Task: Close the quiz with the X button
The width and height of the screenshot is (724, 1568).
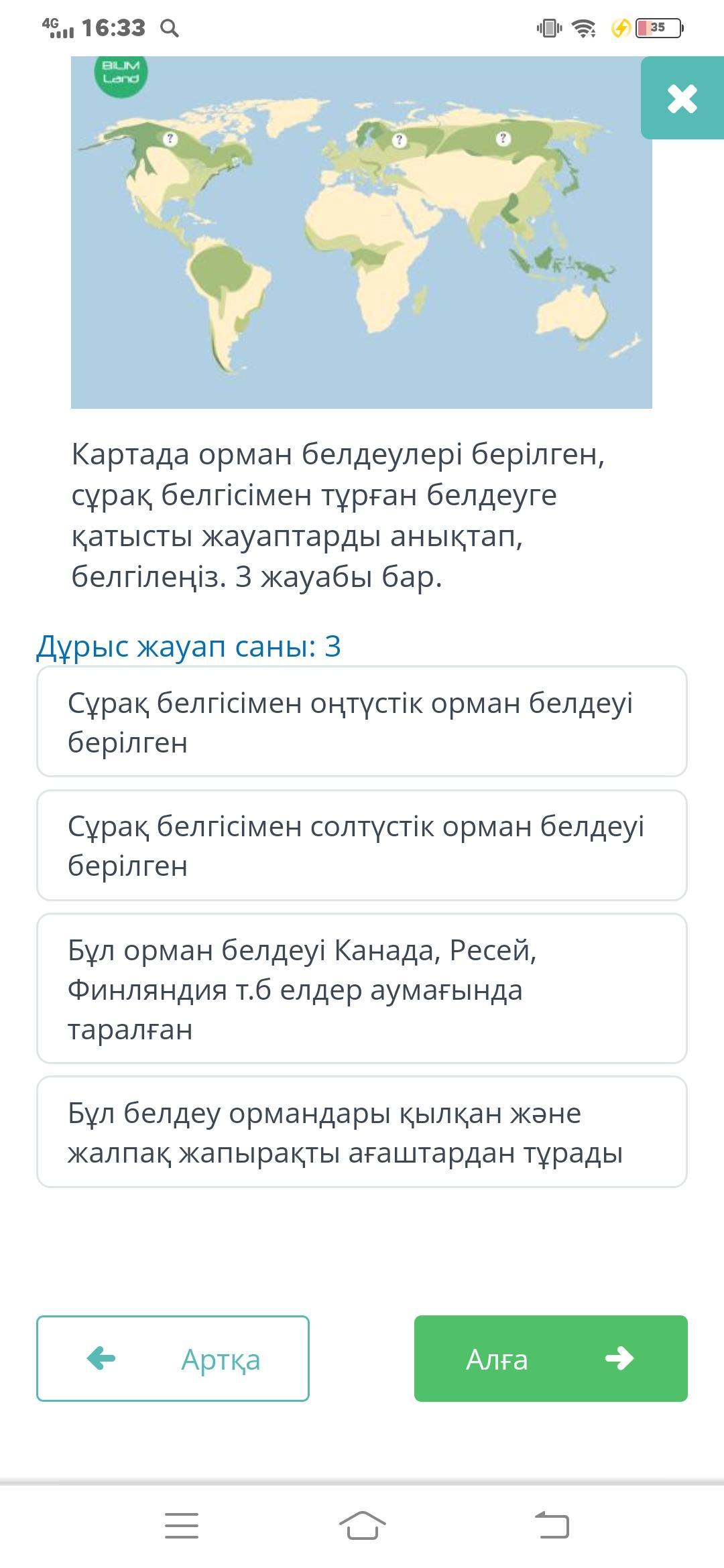Action: [682, 98]
